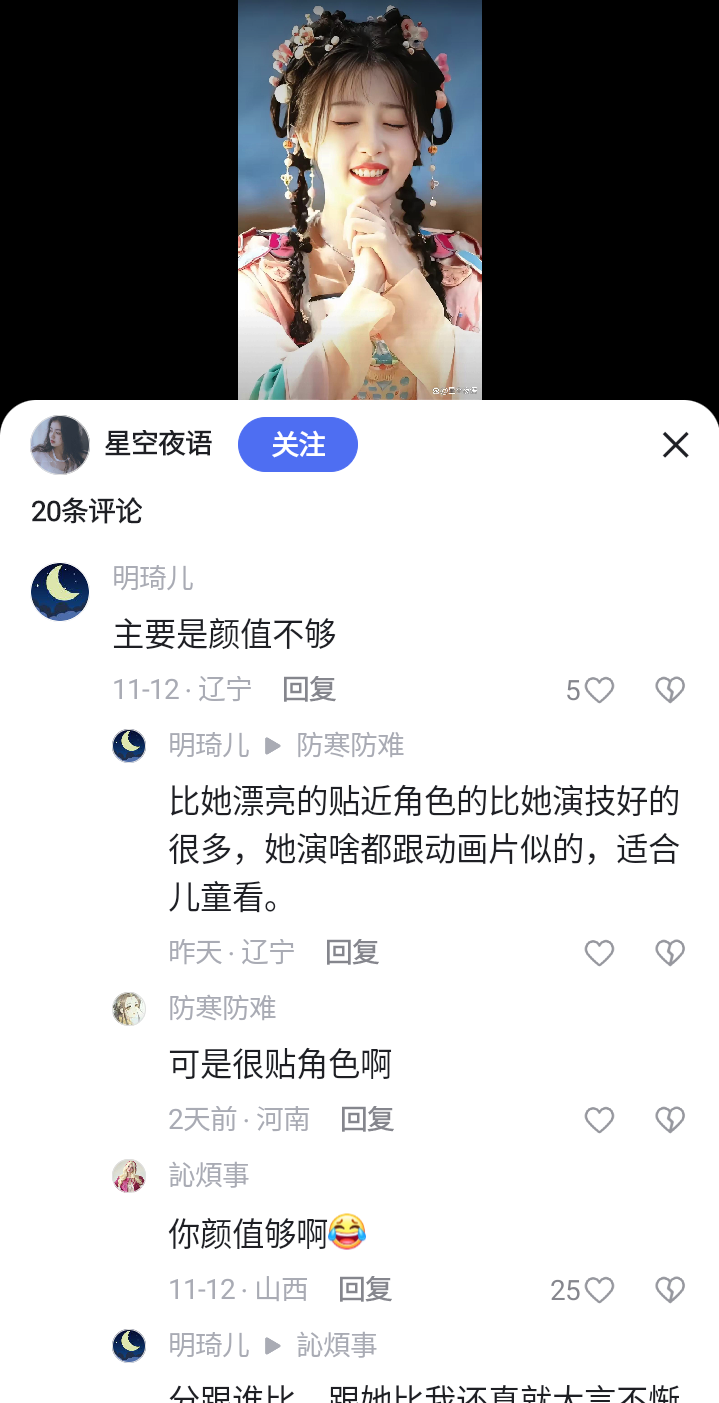719x1403 pixels.
Task: Open 訫煩事's profile from username
Action: (x=208, y=1175)
